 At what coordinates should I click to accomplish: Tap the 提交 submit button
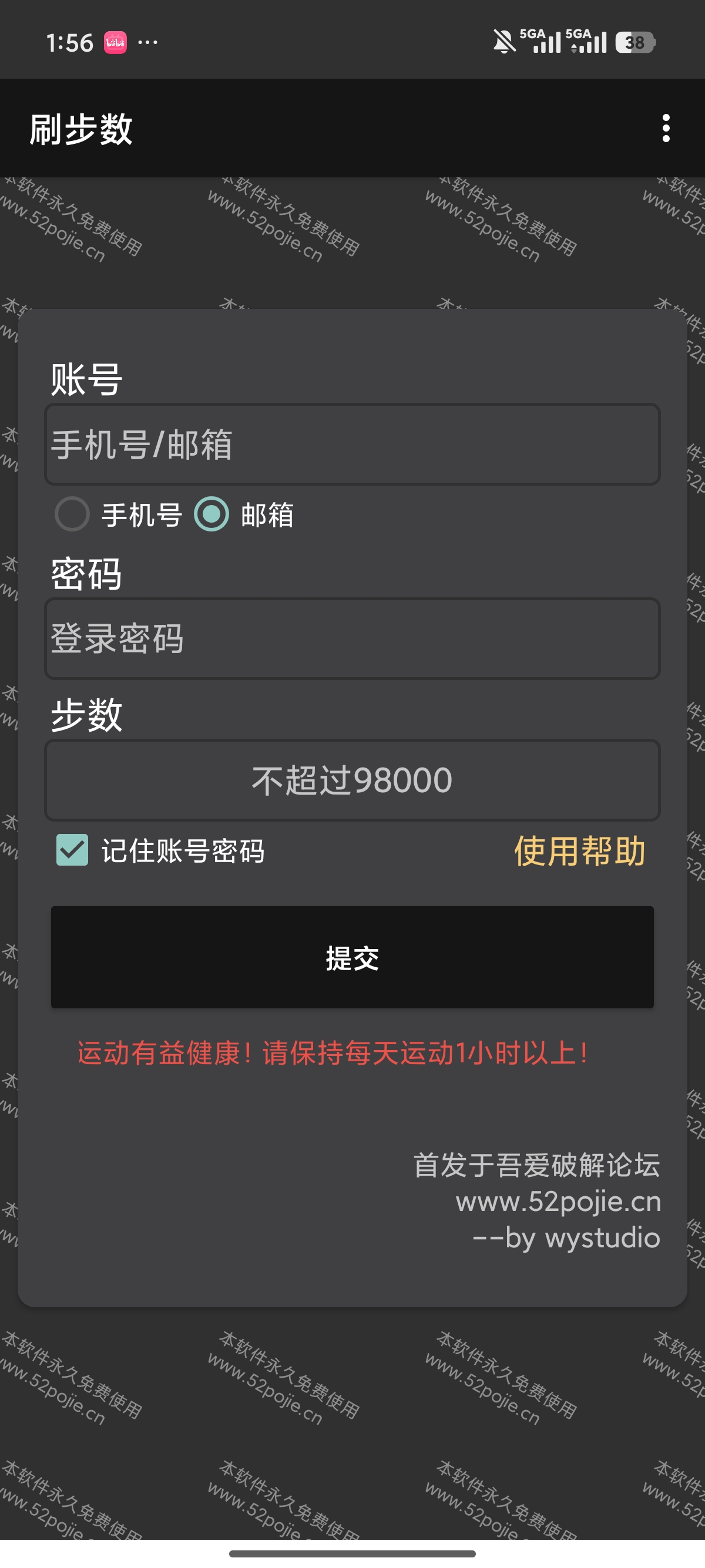[352, 957]
